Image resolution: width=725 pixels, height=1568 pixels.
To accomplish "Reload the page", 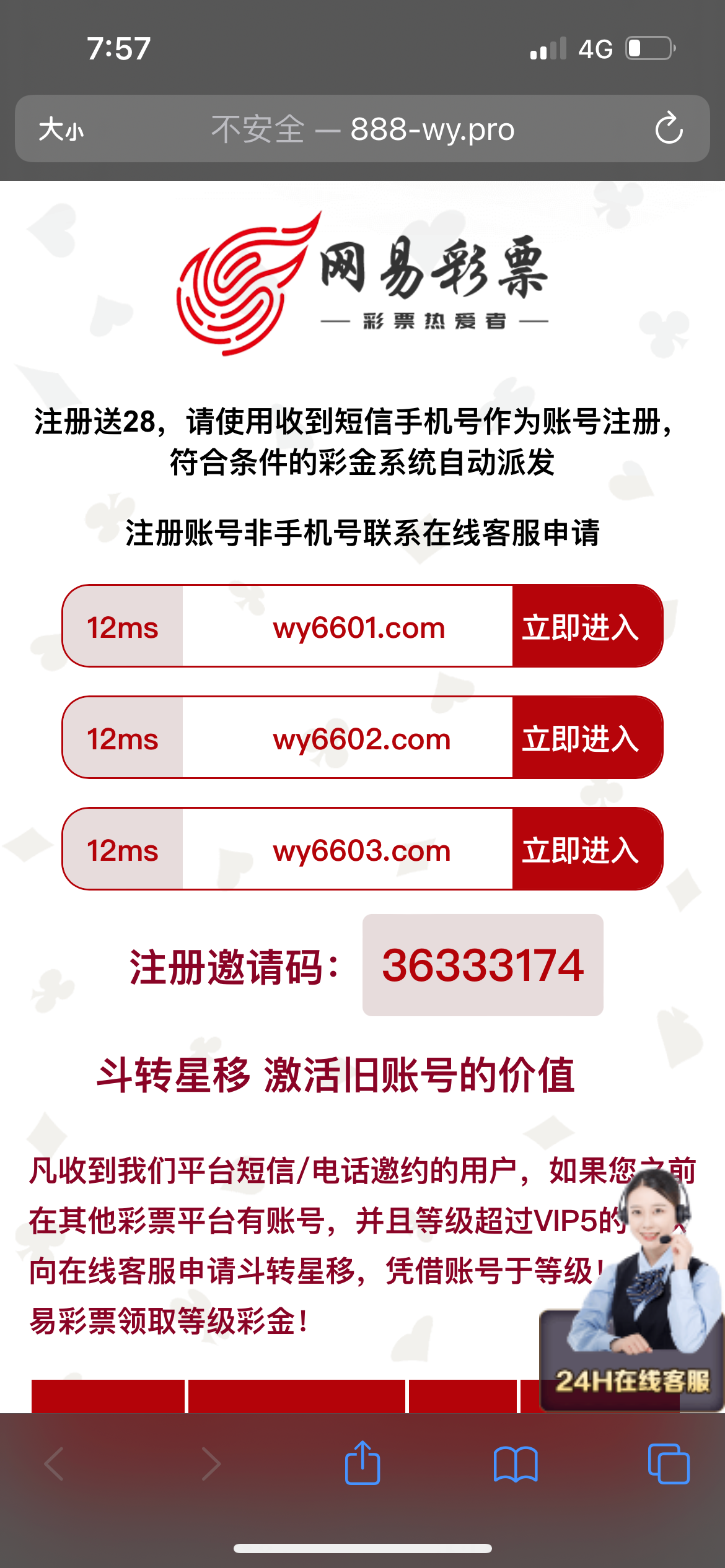I will (669, 129).
